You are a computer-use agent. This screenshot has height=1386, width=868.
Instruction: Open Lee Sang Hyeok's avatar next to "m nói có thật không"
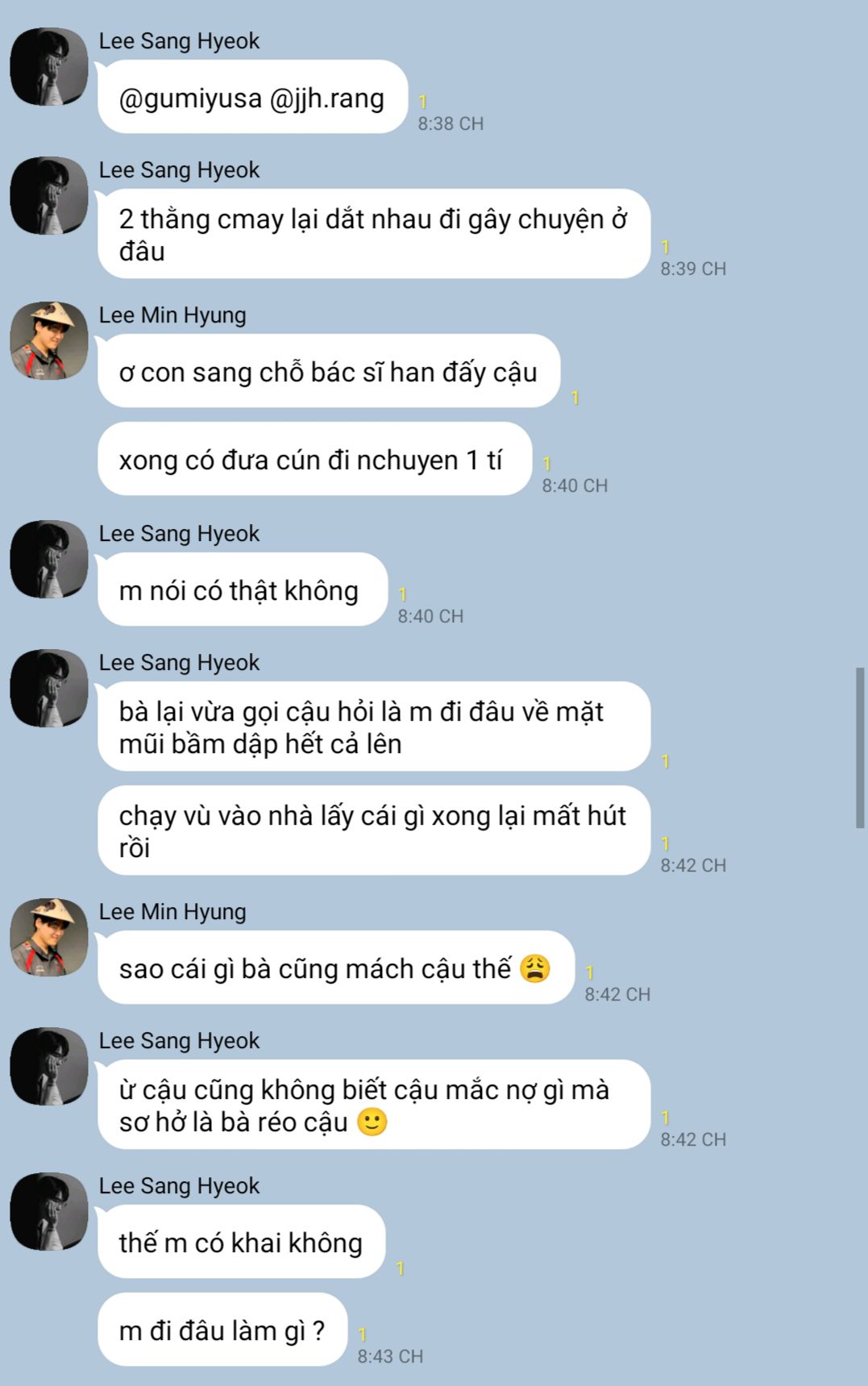[48, 560]
